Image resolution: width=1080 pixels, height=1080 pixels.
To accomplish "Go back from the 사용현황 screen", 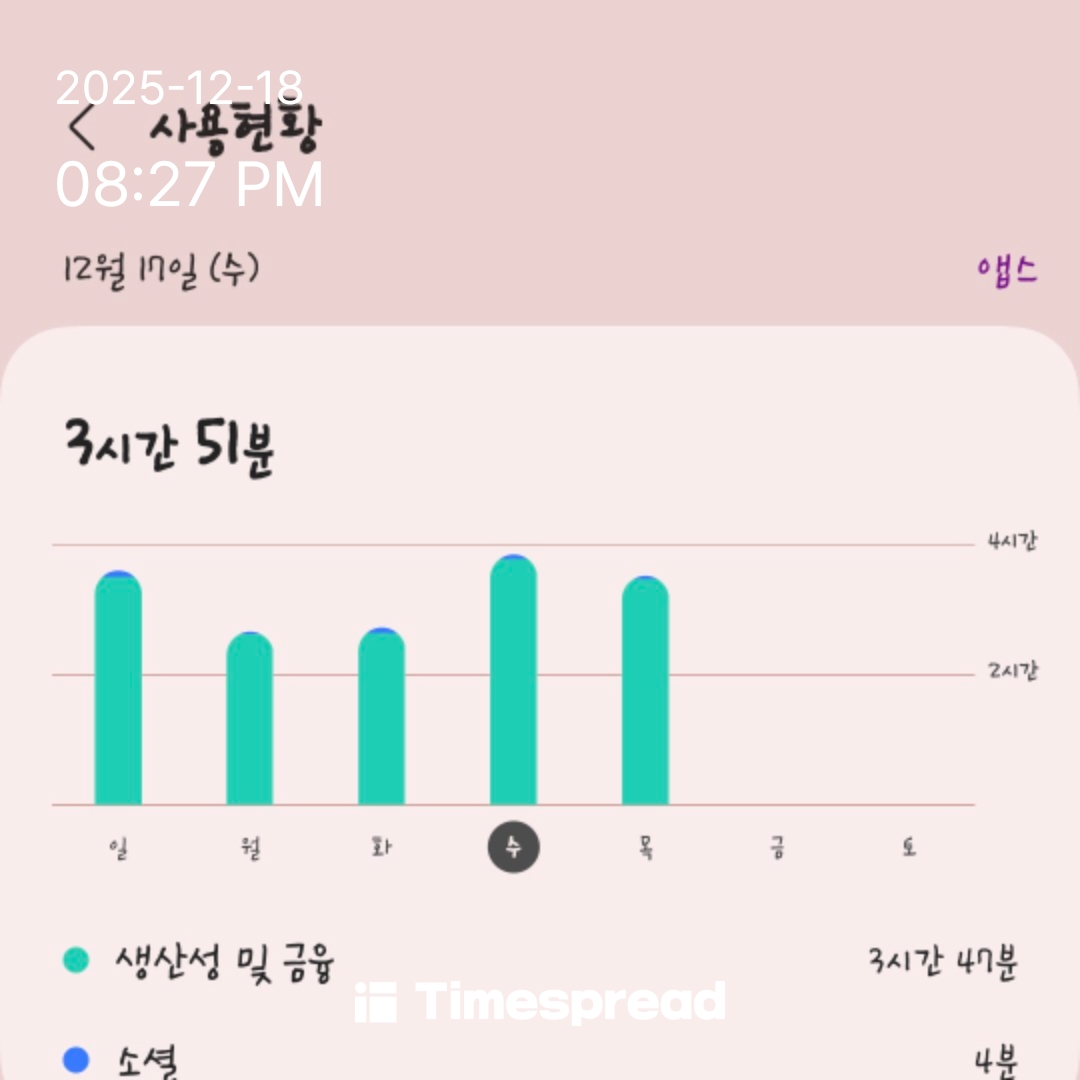I will [82, 127].
